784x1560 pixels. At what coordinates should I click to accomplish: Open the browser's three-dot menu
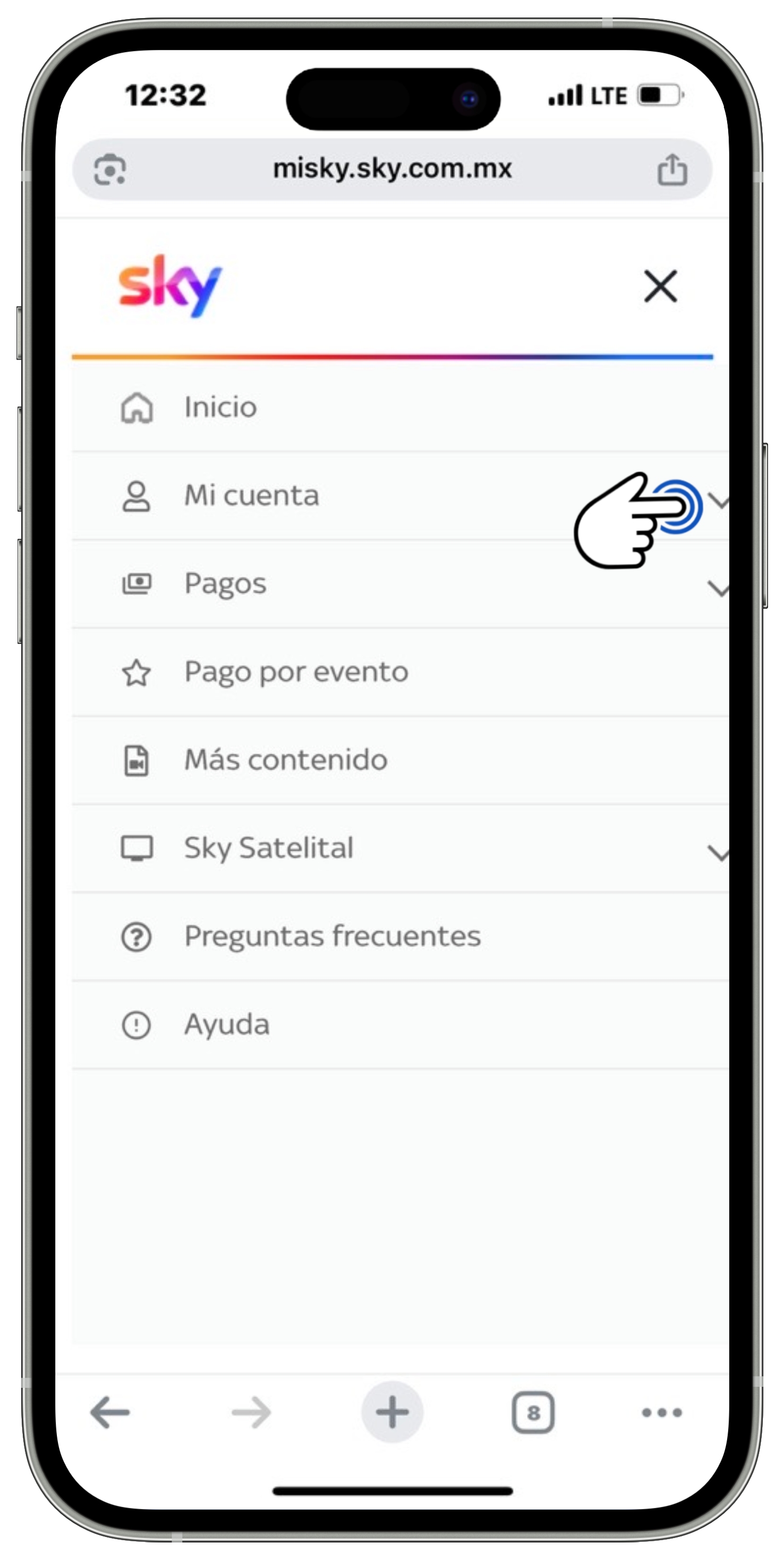[661, 1412]
